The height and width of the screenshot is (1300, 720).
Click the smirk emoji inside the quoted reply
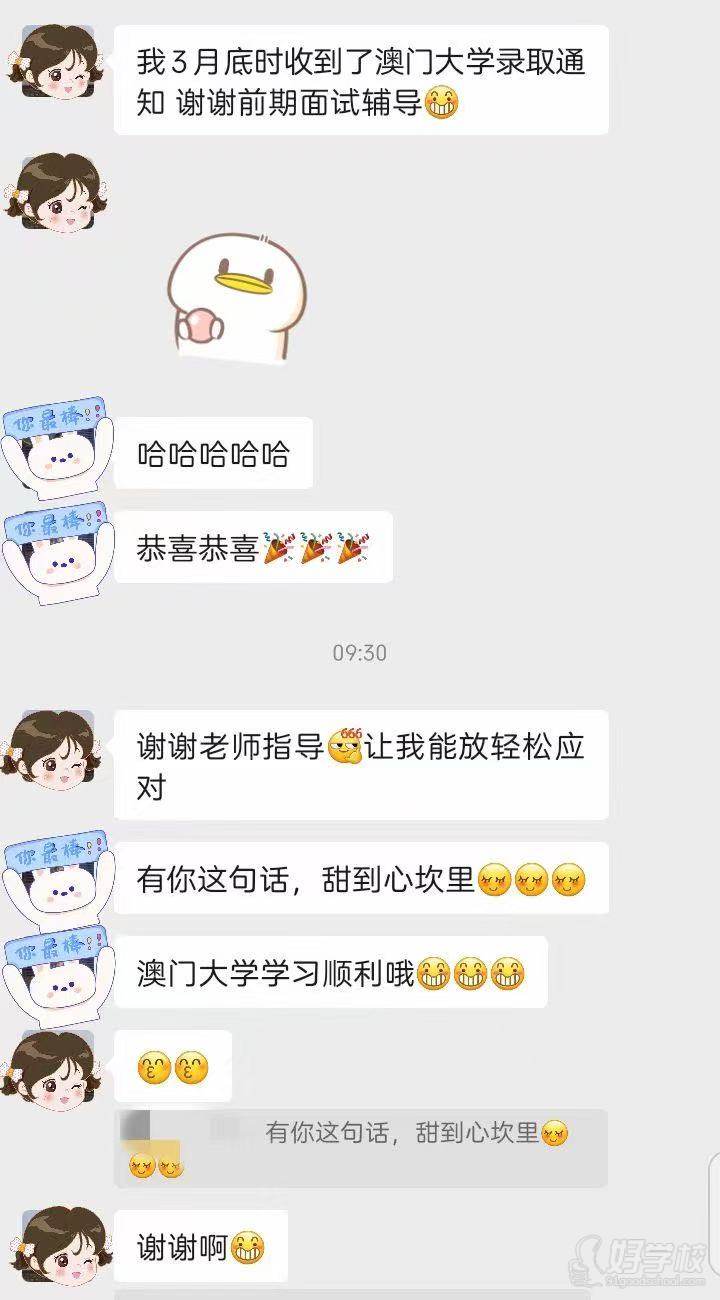point(556,1132)
